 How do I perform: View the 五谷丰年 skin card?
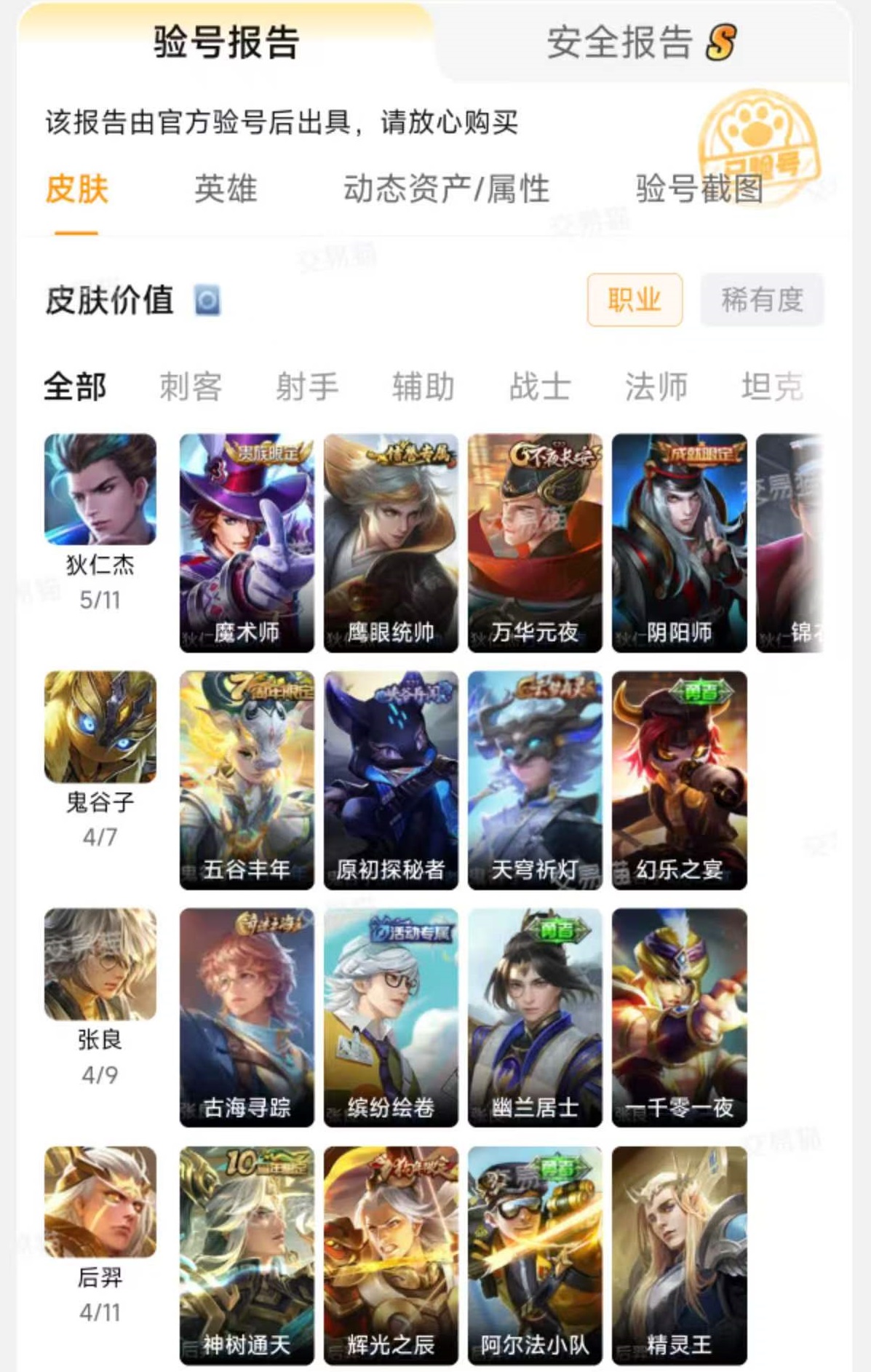[x=247, y=780]
